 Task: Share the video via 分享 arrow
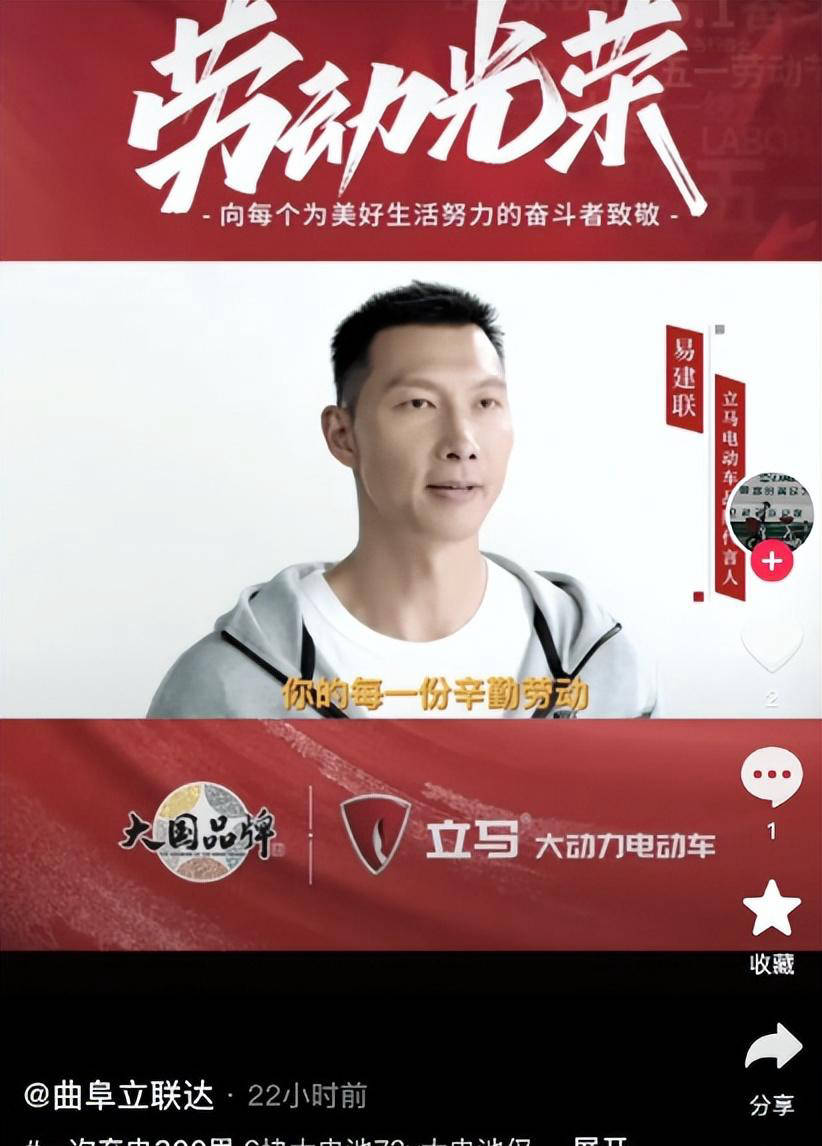(772, 1049)
